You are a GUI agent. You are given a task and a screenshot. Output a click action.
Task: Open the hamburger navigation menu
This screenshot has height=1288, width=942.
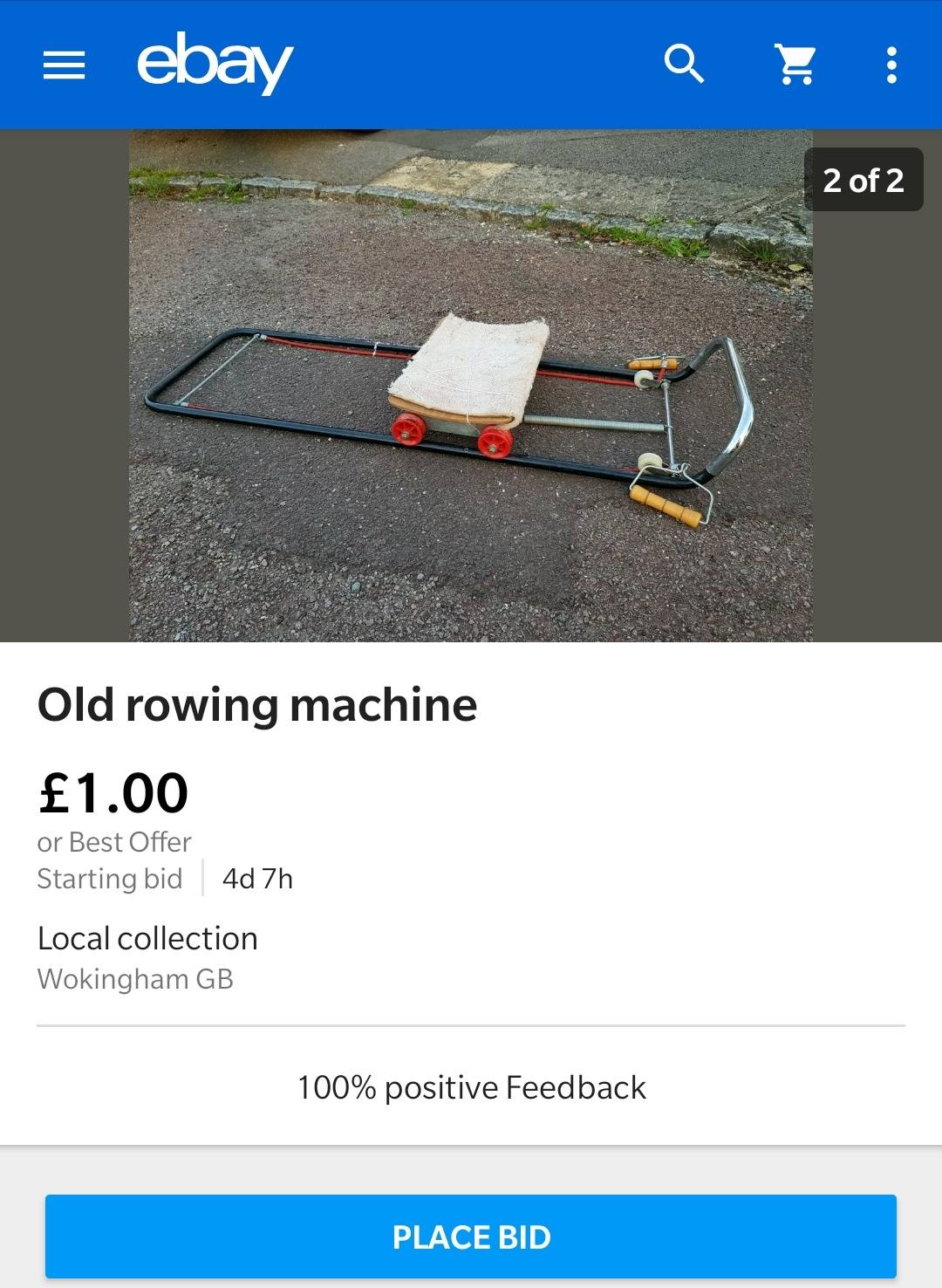(65, 65)
